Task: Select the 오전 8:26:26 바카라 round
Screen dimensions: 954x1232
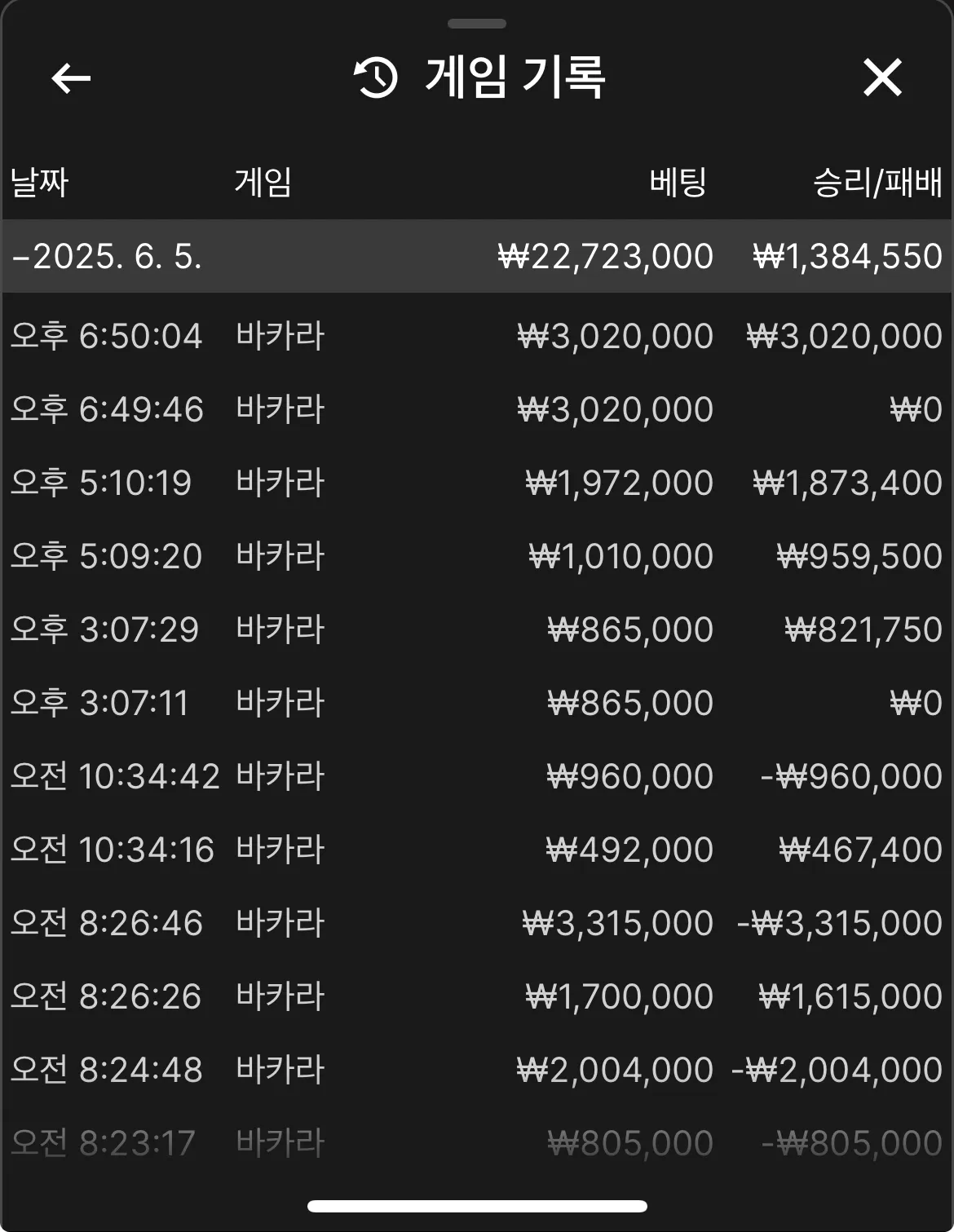Action: (x=477, y=996)
